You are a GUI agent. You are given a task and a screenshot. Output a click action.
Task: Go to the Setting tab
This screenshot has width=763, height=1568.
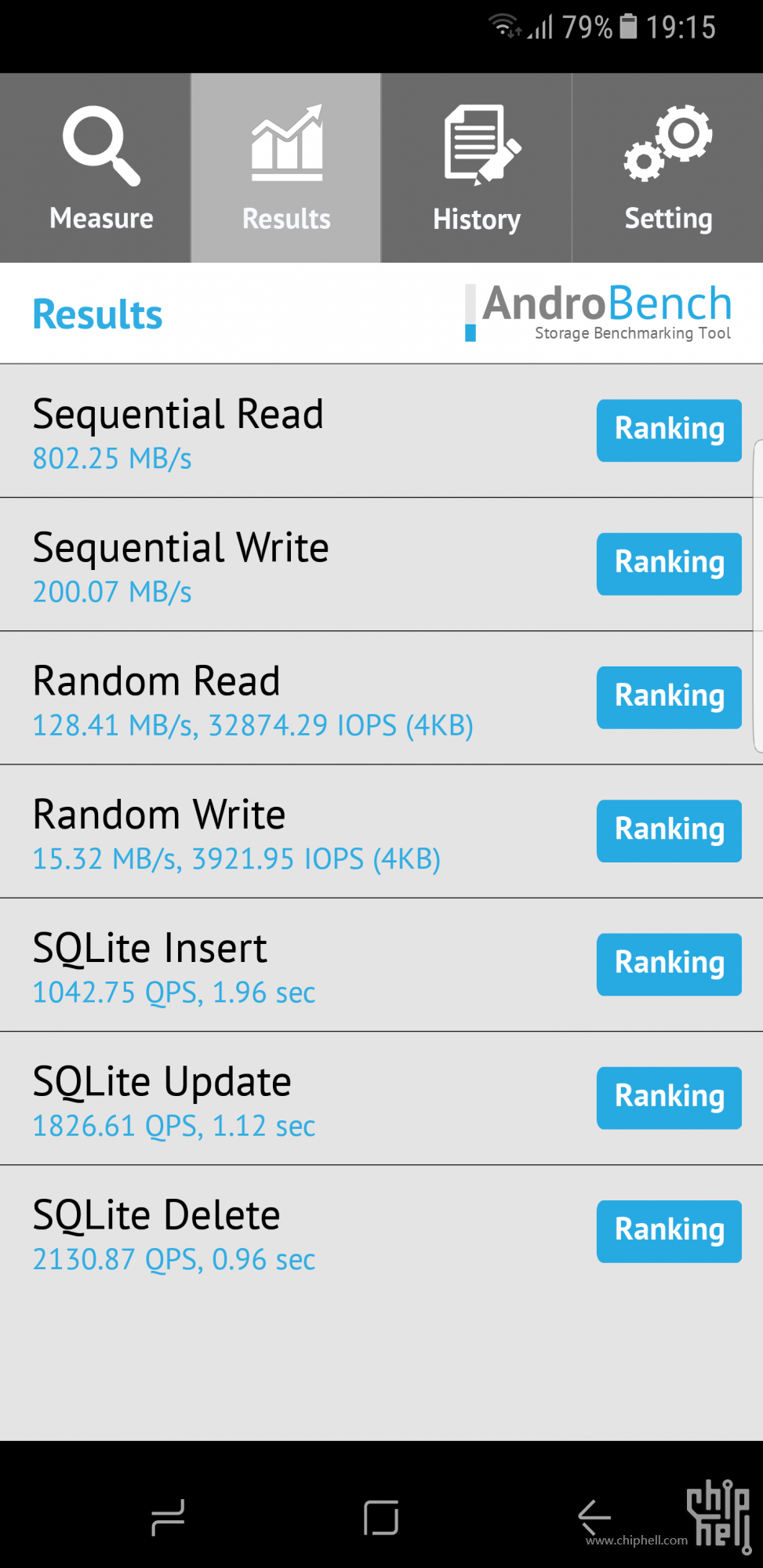(x=668, y=169)
